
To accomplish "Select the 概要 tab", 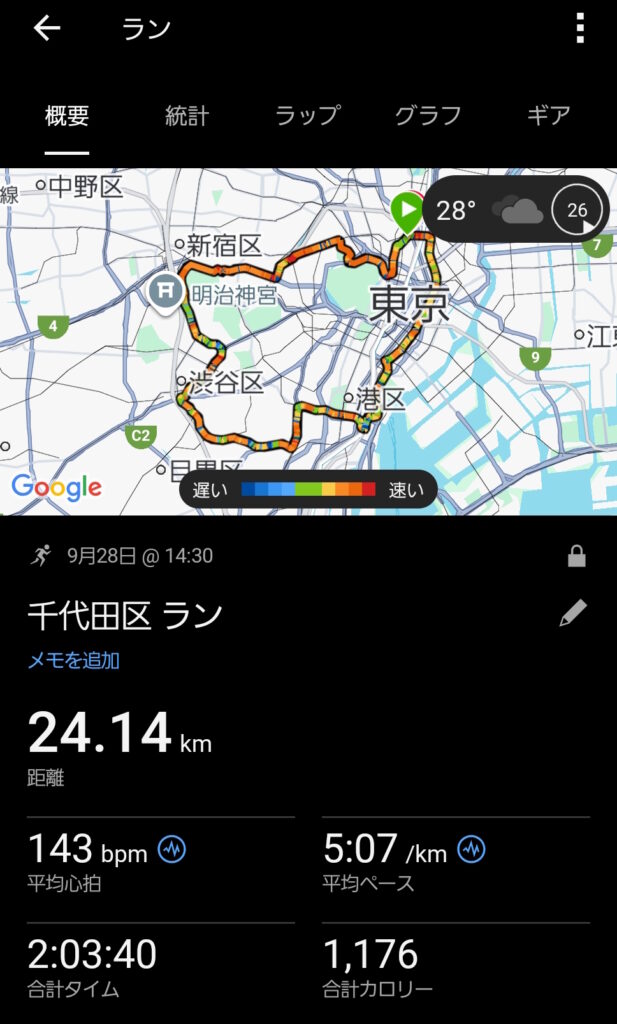I will (67, 116).
